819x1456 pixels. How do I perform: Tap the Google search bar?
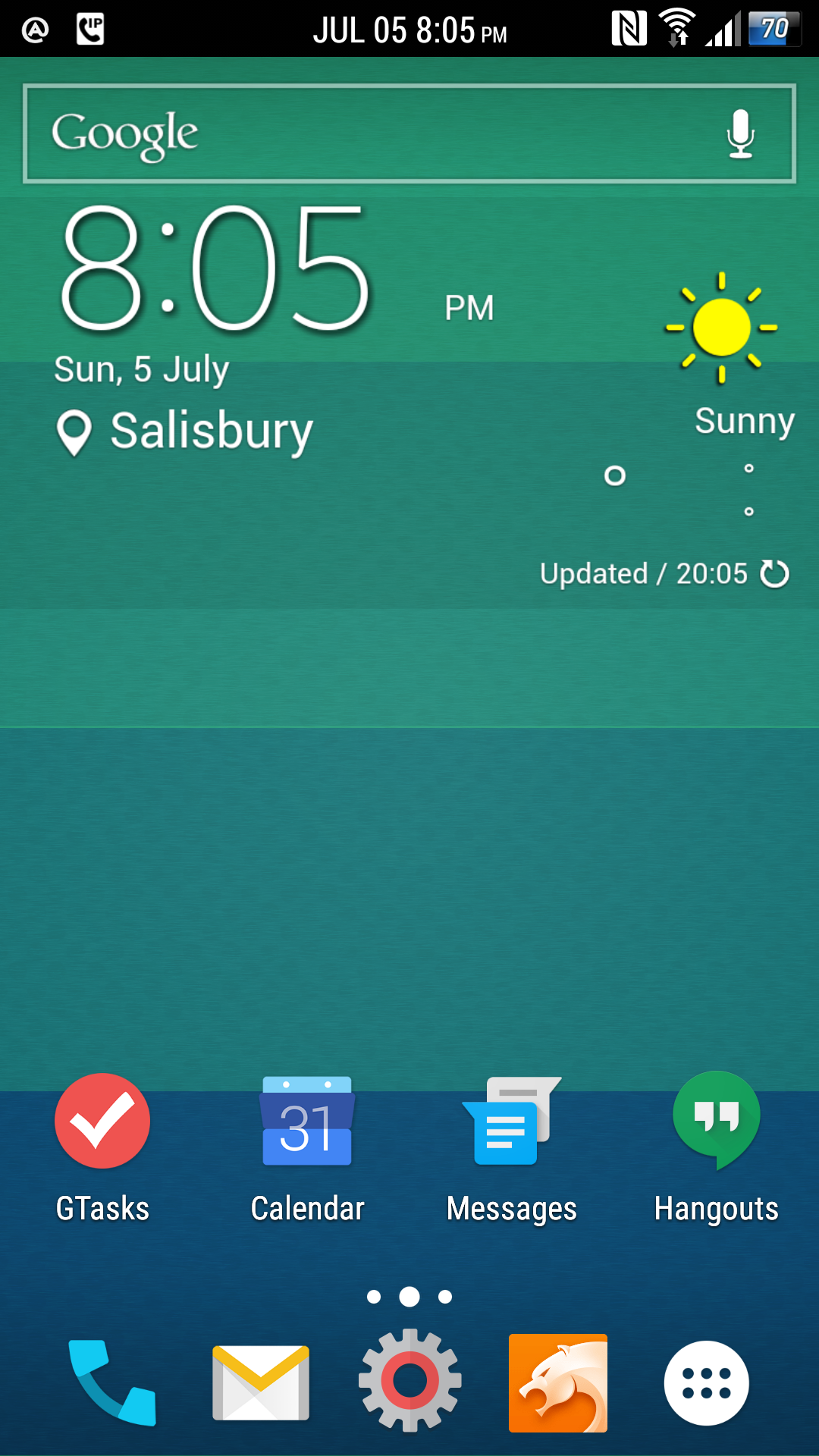409,133
